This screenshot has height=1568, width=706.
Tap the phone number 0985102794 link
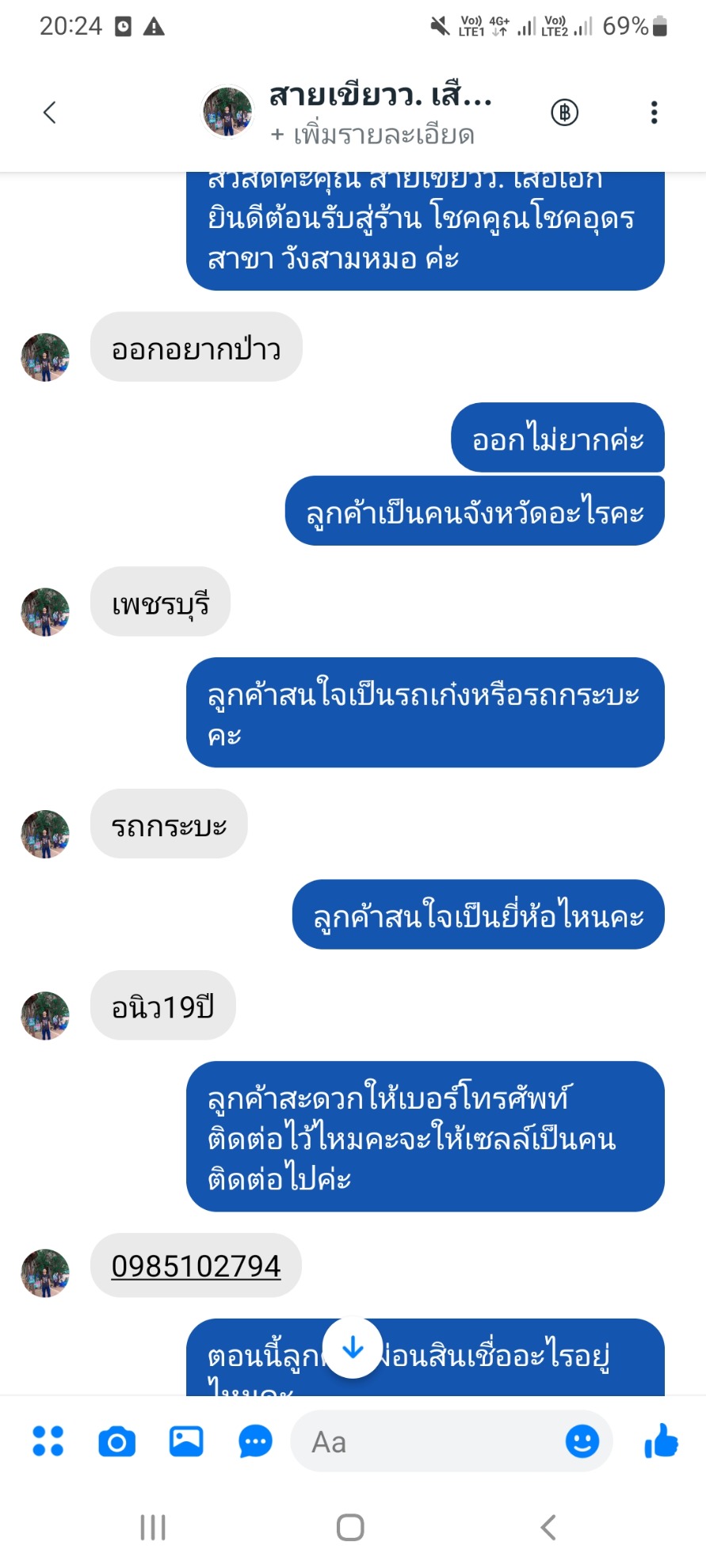tap(196, 1265)
